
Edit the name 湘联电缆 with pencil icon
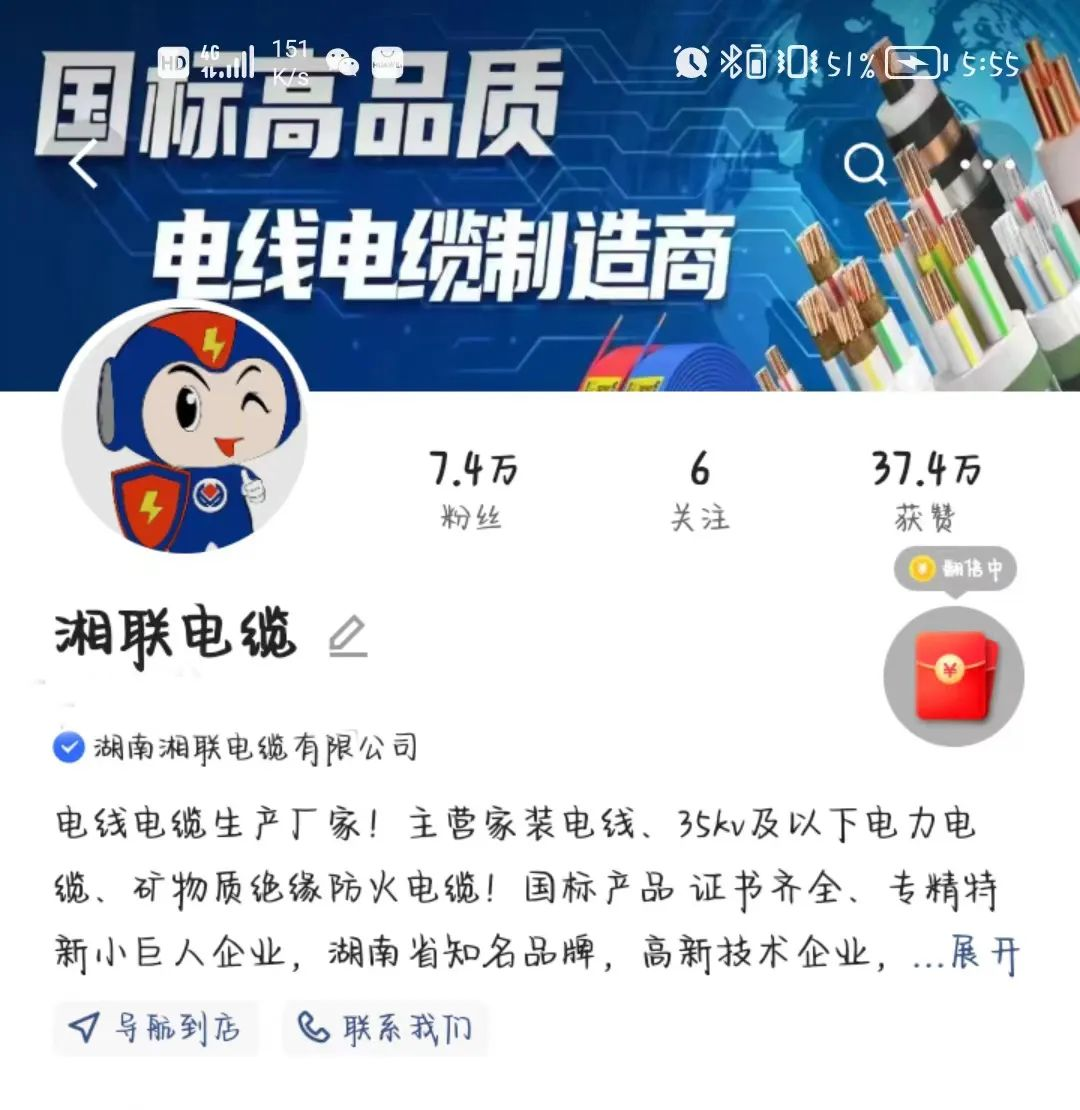348,636
